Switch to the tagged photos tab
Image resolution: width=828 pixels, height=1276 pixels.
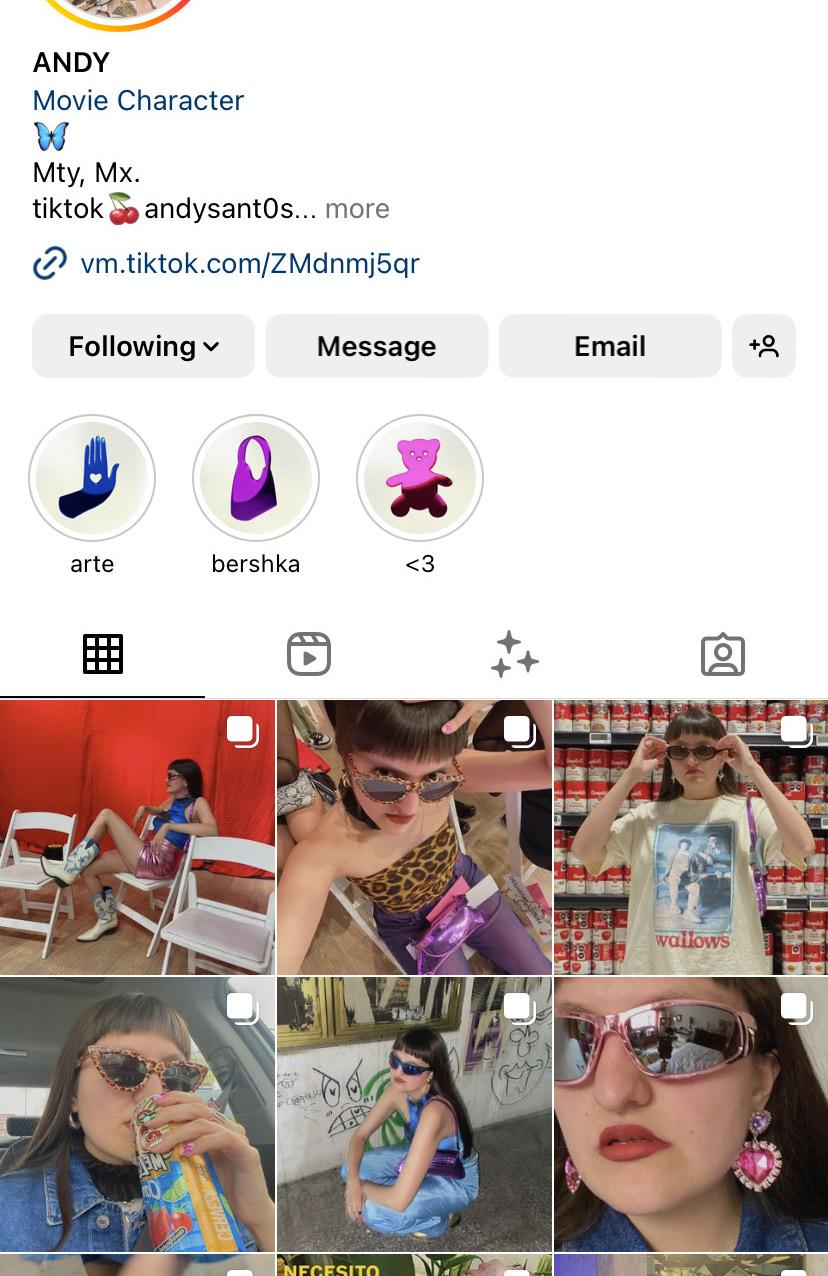(x=723, y=654)
